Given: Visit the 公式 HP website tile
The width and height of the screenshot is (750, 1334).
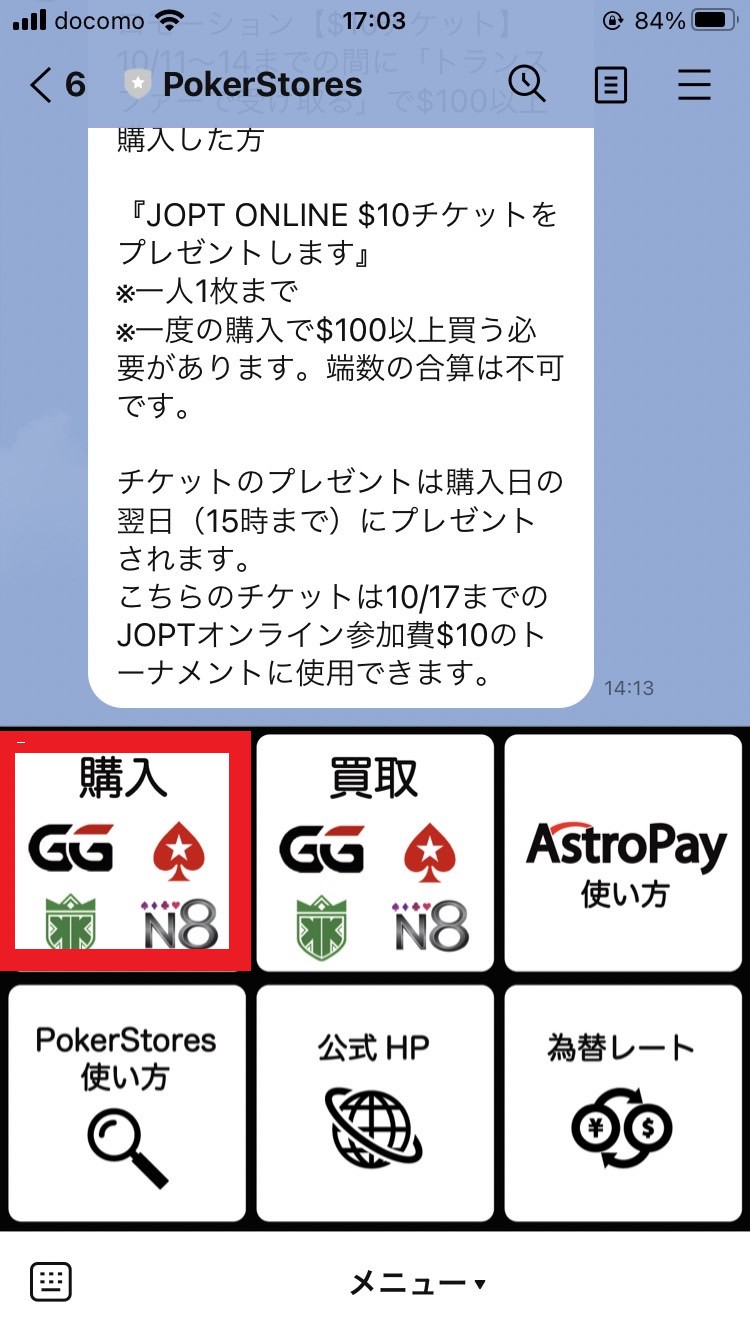Looking at the screenshot, I should coord(375,1097).
